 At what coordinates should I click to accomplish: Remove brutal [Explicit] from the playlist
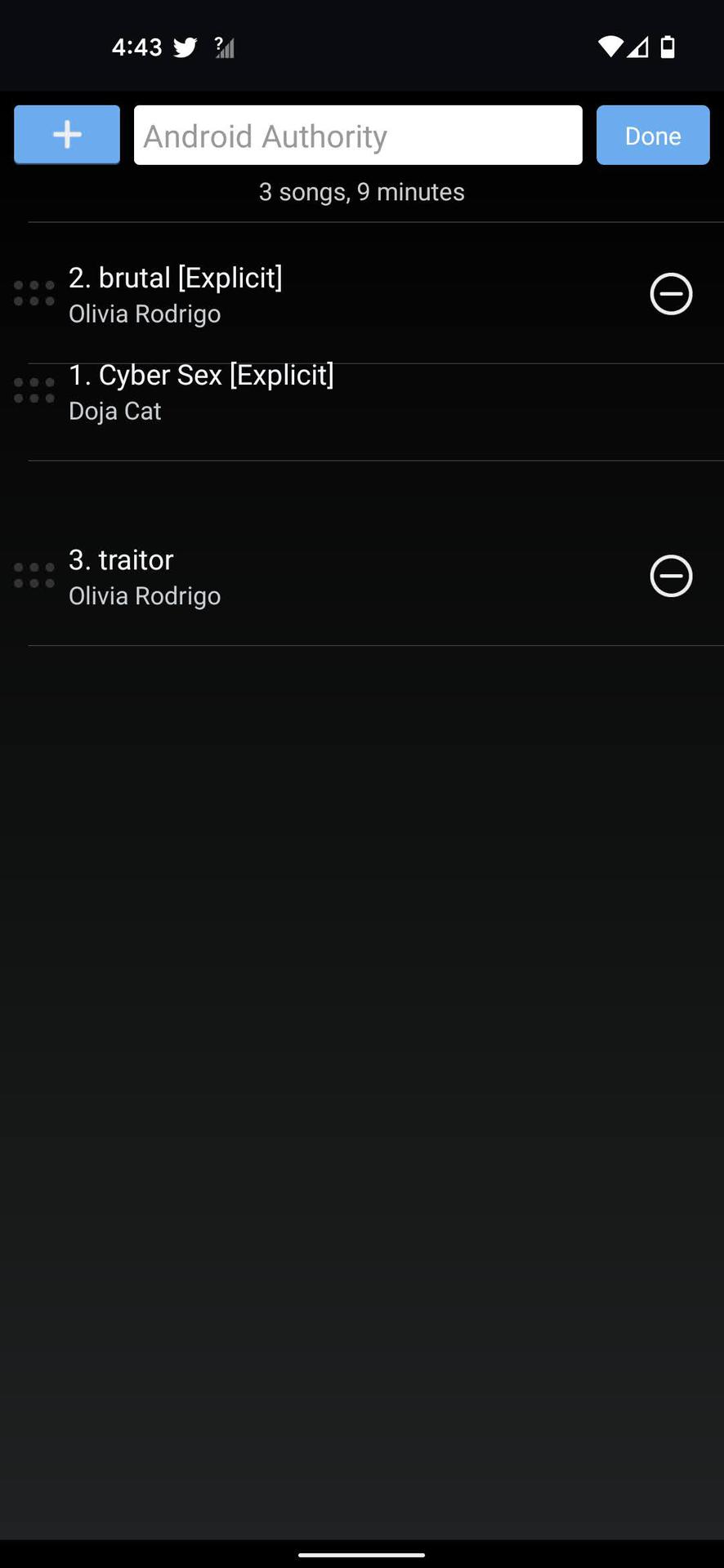(671, 294)
